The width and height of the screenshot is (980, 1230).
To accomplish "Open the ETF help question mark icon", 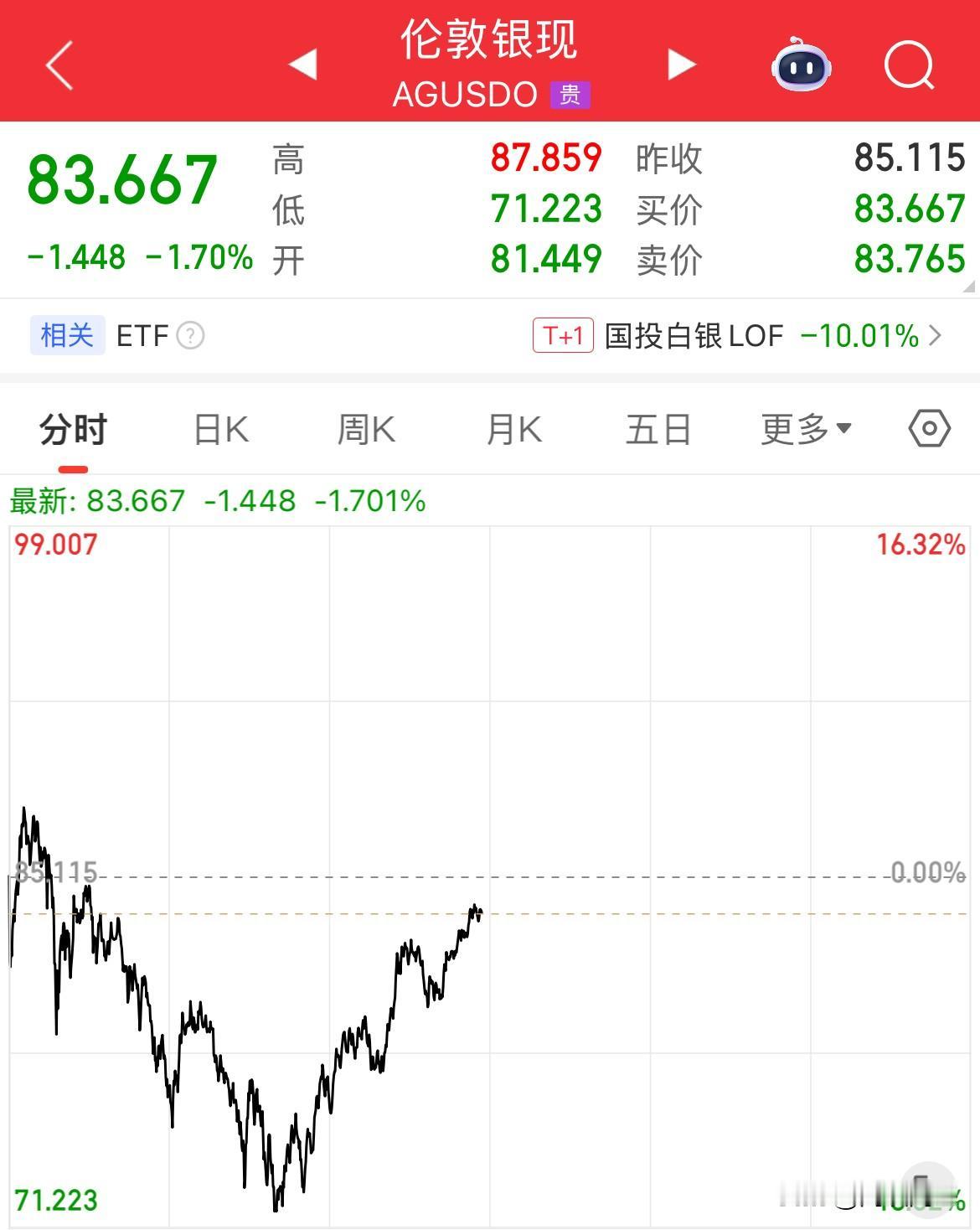I will [191, 336].
